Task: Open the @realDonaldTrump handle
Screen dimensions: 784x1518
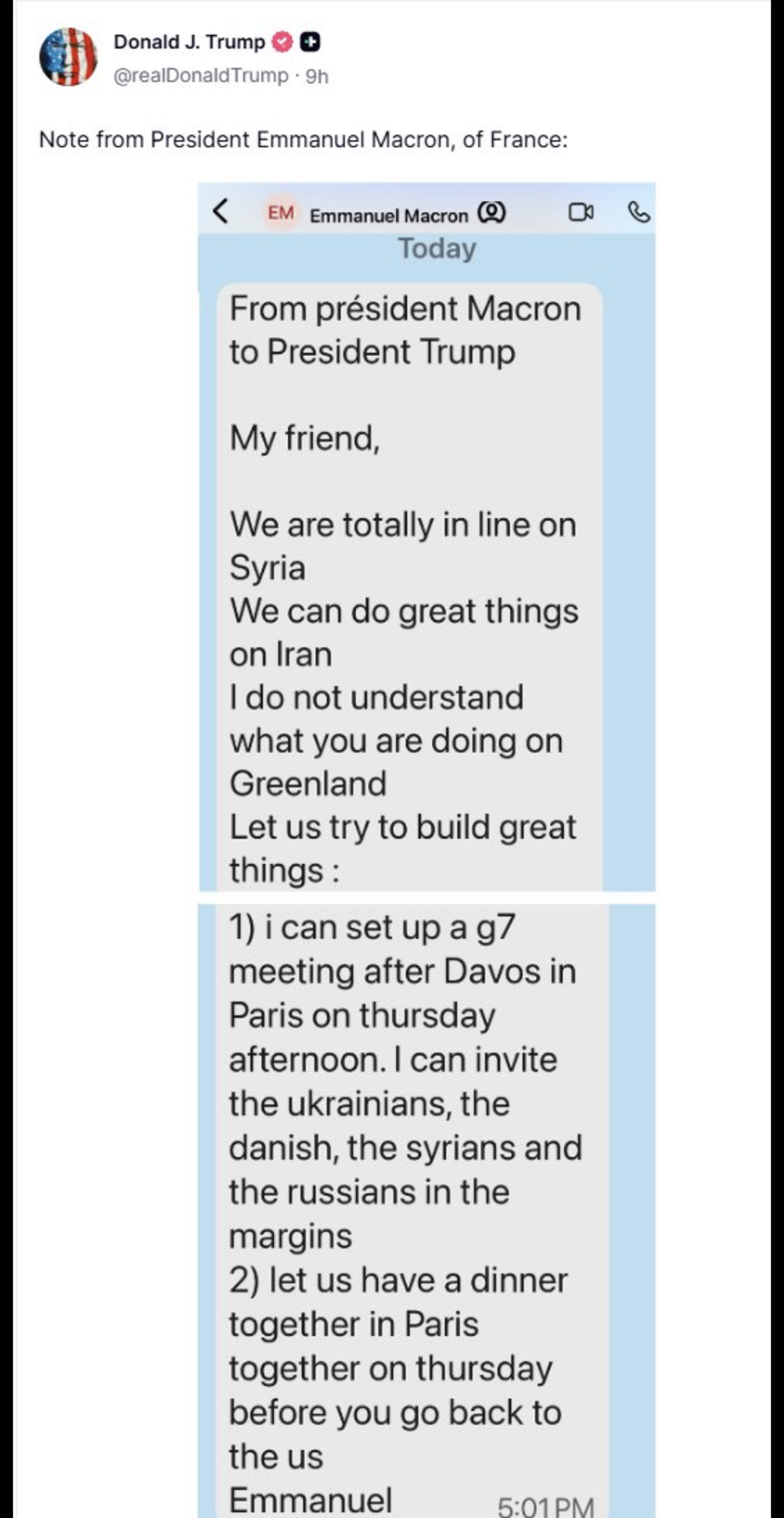Action: coord(201,76)
